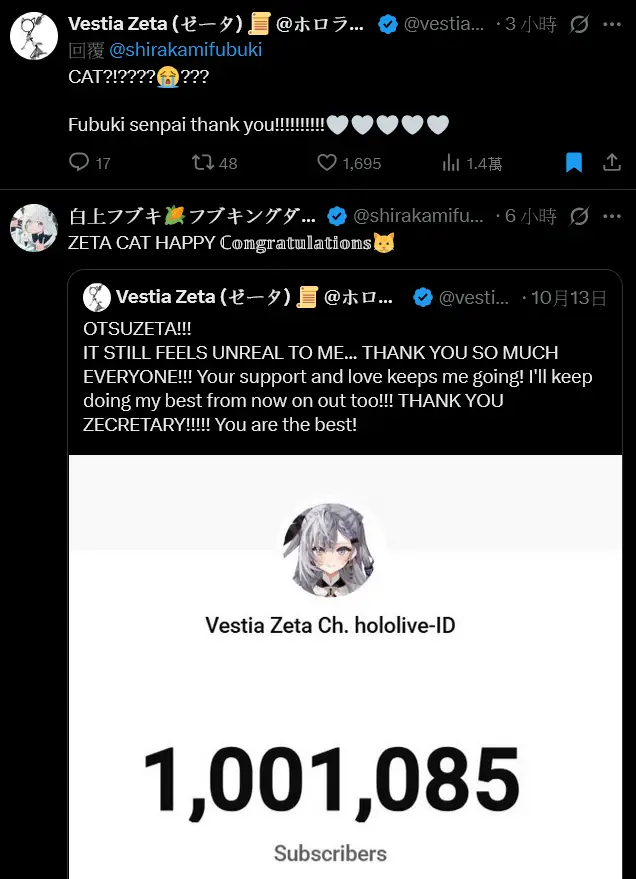Remove bookmark from Vestia Zeta's reply
This screenshot has height=879, width=636.
[x=574, y=162]
